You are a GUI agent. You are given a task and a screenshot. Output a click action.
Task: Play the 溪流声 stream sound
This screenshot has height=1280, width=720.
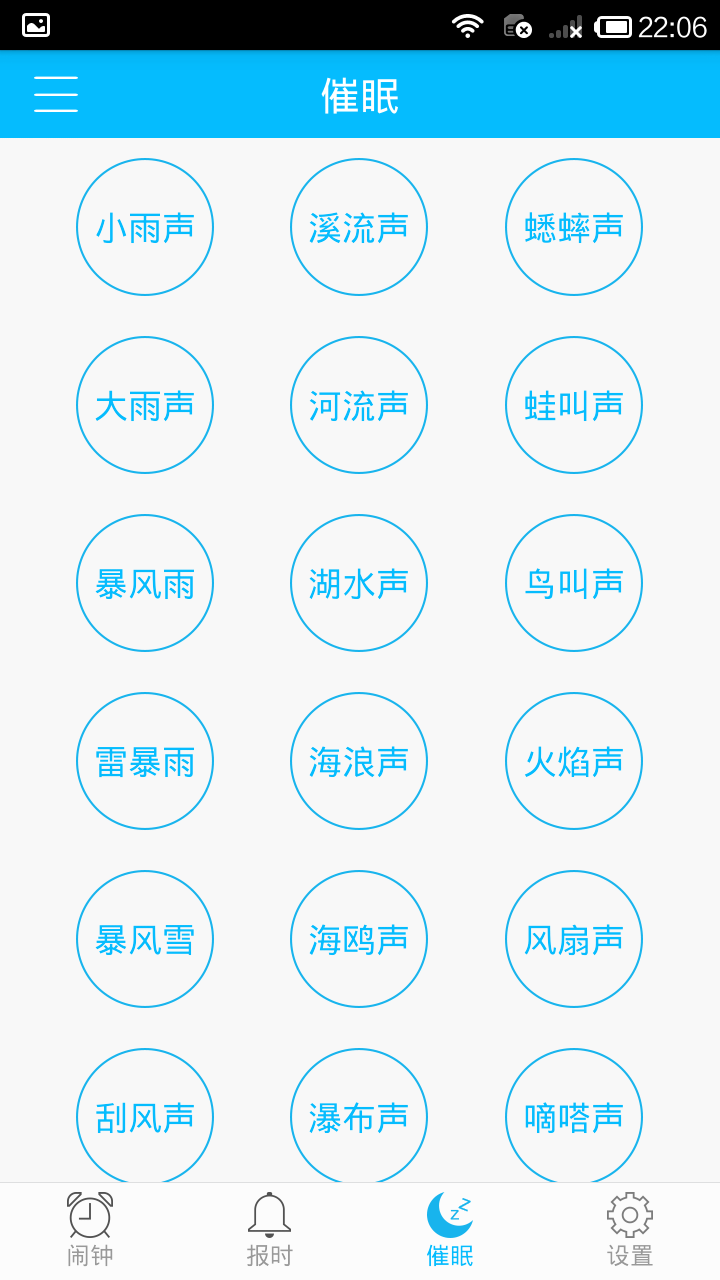coord(358,226)
